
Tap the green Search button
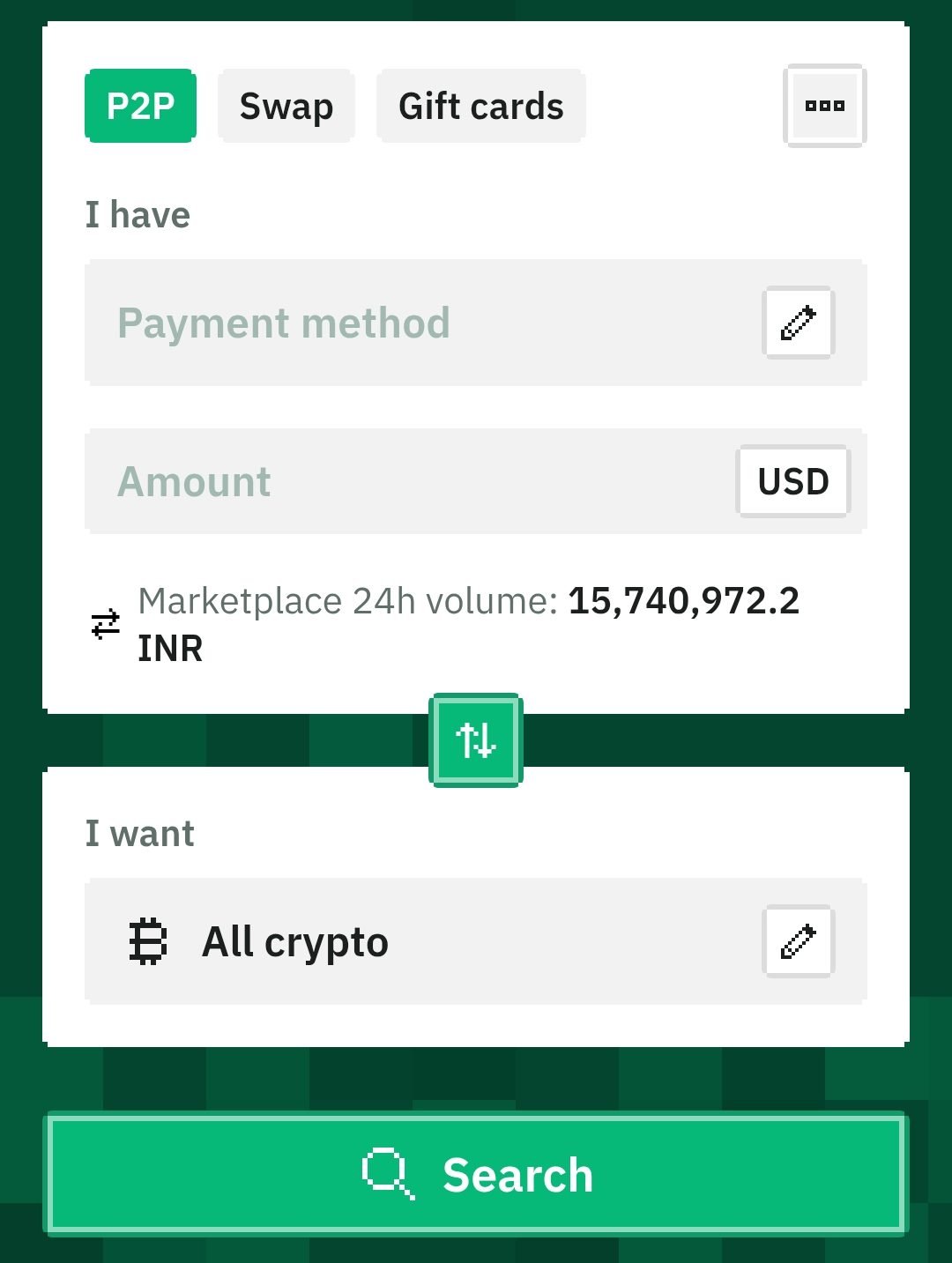pyautogui.click(x=476, y=1174)
